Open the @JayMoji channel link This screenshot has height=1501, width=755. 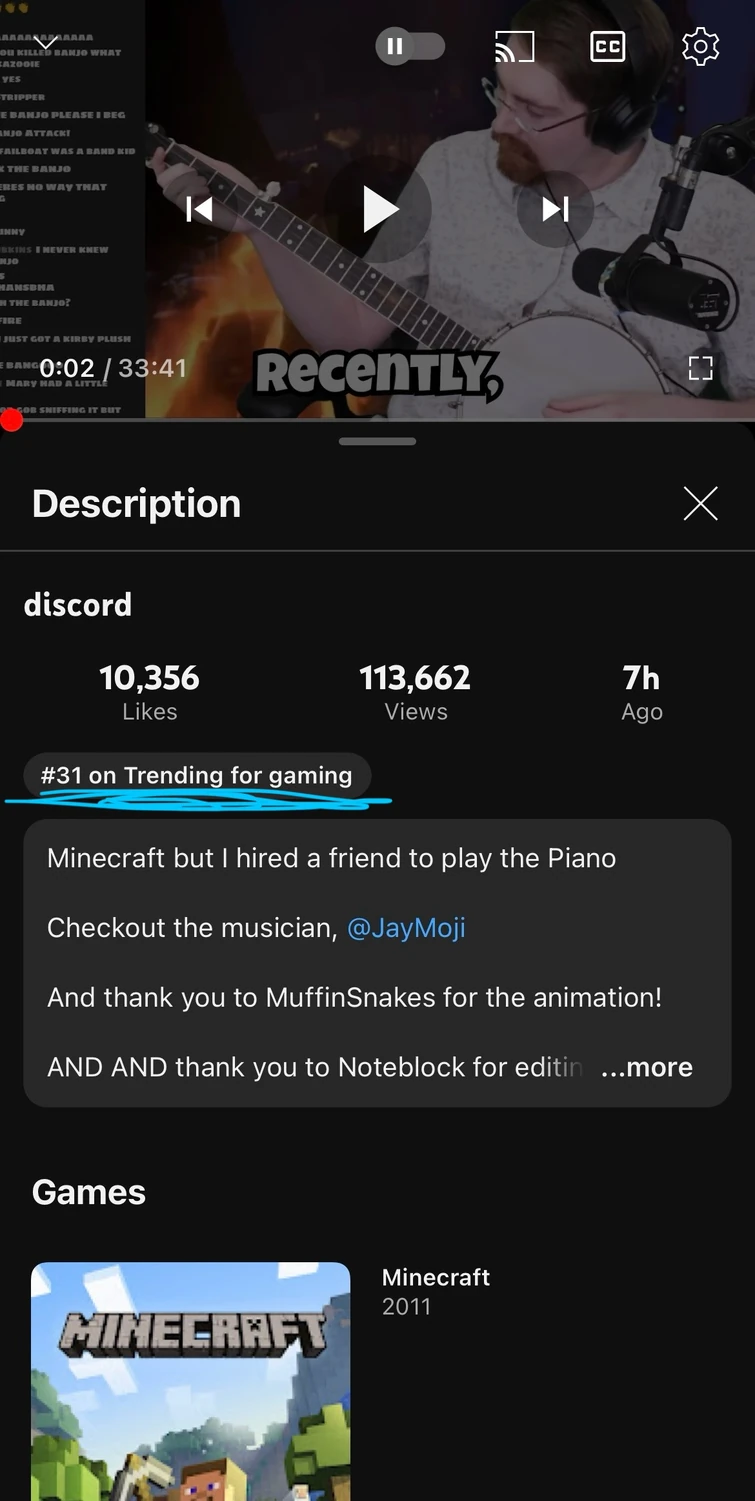[406, 928]
